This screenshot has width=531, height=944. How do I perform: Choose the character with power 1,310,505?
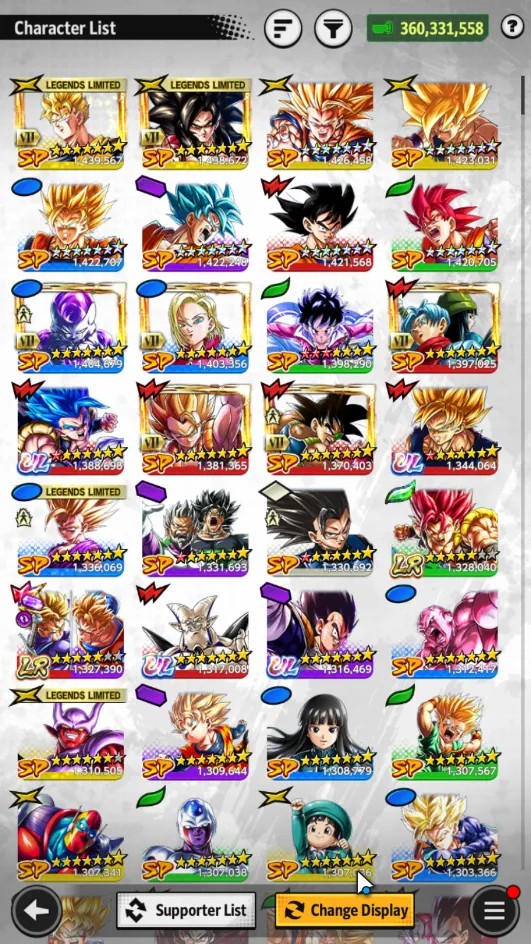70,733
